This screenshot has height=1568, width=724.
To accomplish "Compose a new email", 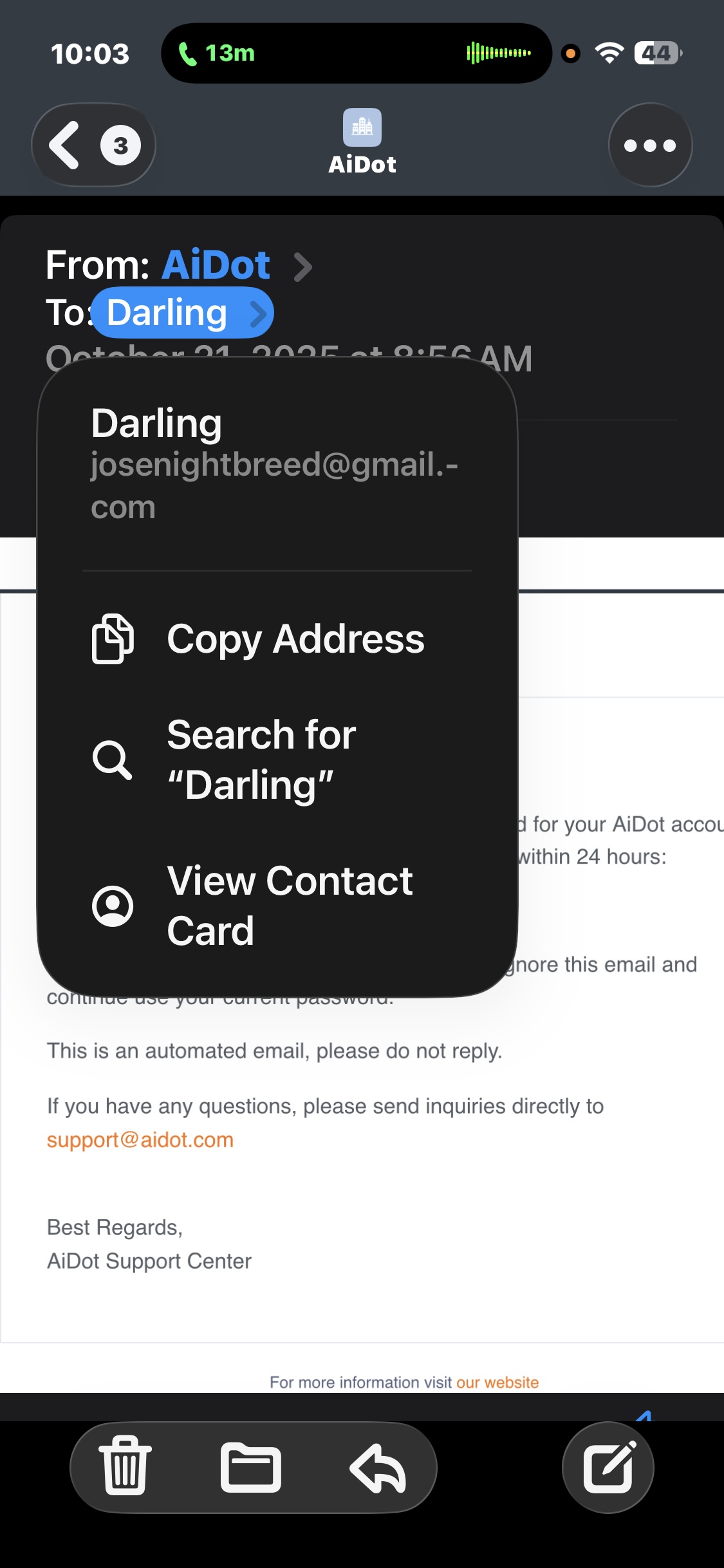I will (608, 1468).
